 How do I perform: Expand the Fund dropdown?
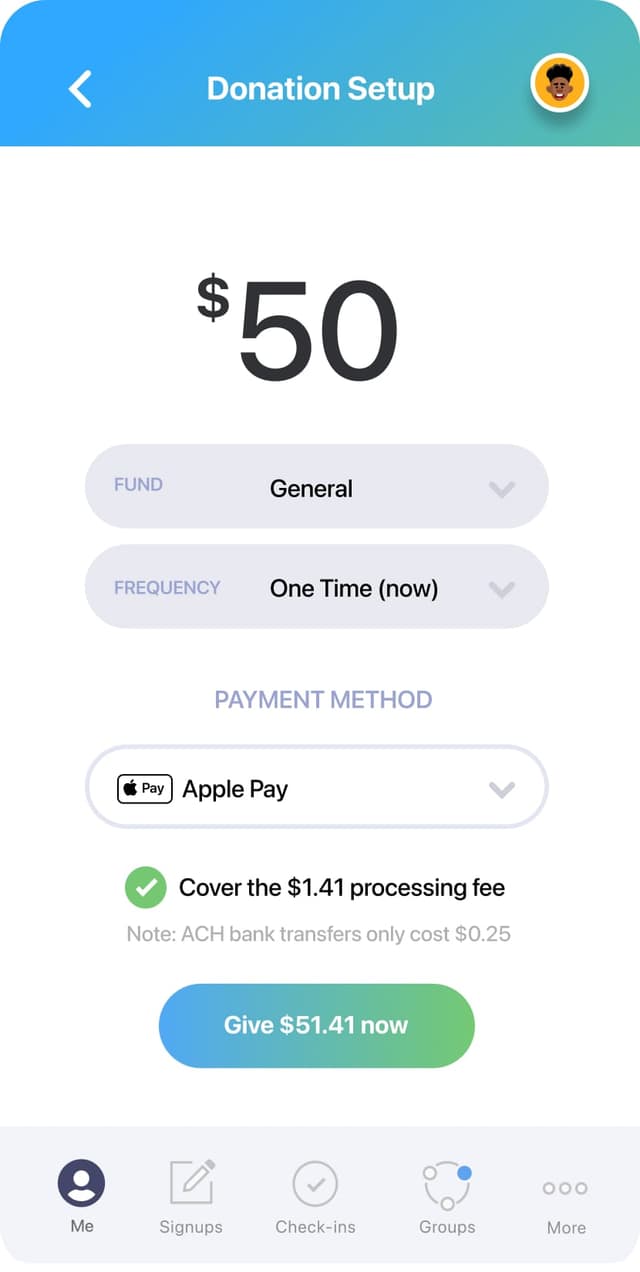pos(316,487)
